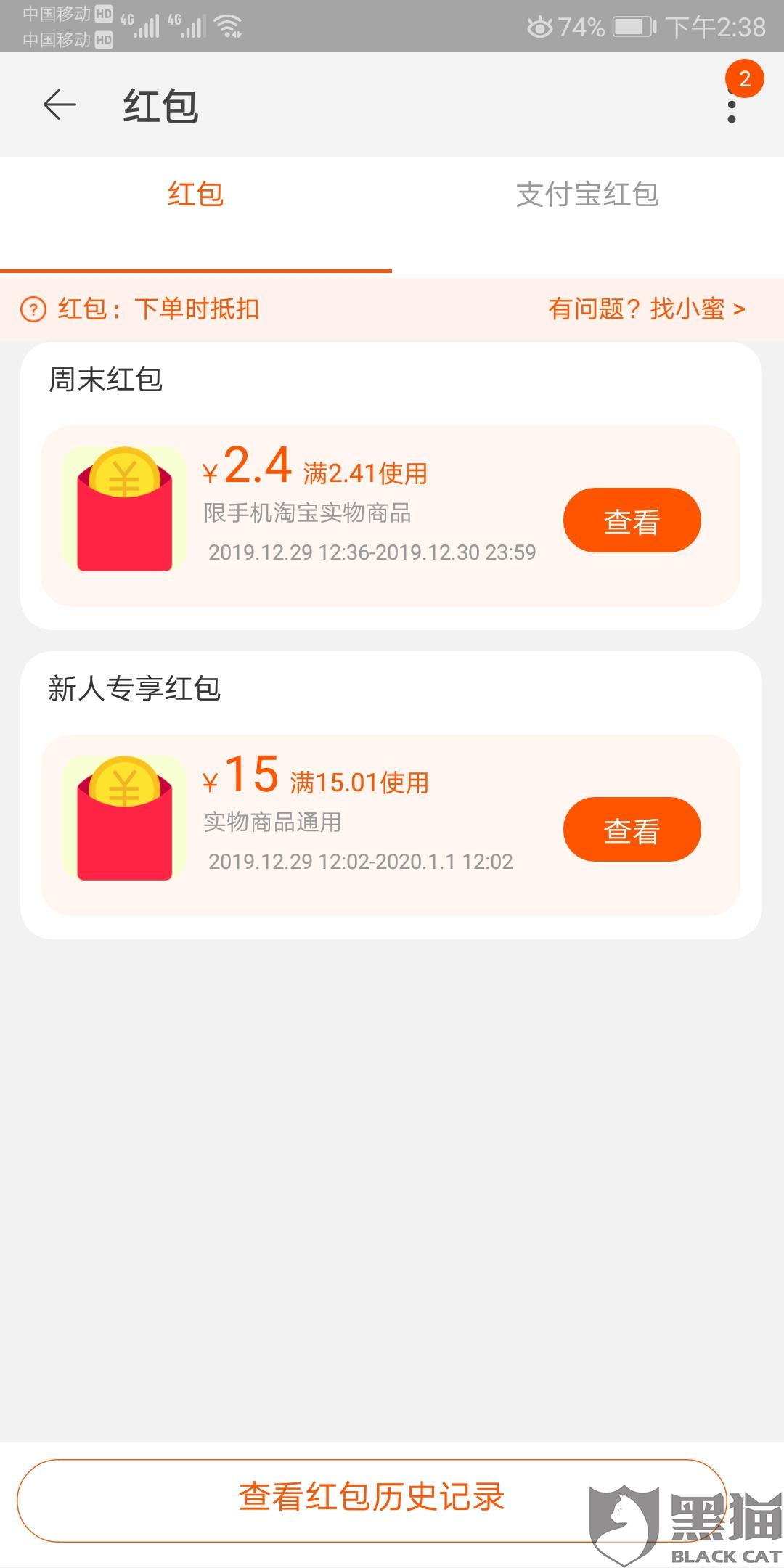This screenshot has height=1568, width=784.
Task: Tap 查看 on the 周末红包 ¥2.4 coupon
Action: click(x=632, y=520)
